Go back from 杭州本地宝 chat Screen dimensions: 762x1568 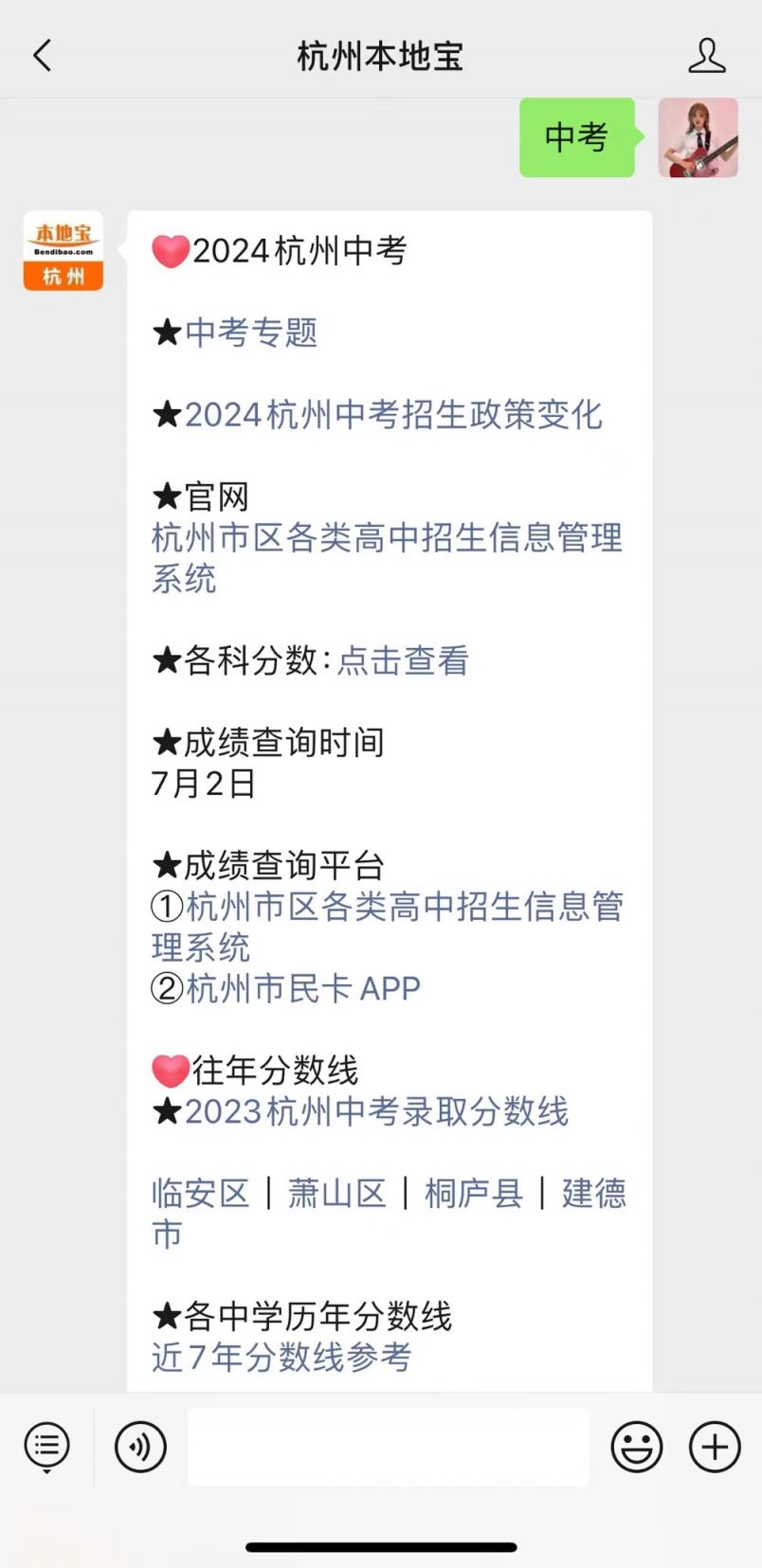[43, 56]
